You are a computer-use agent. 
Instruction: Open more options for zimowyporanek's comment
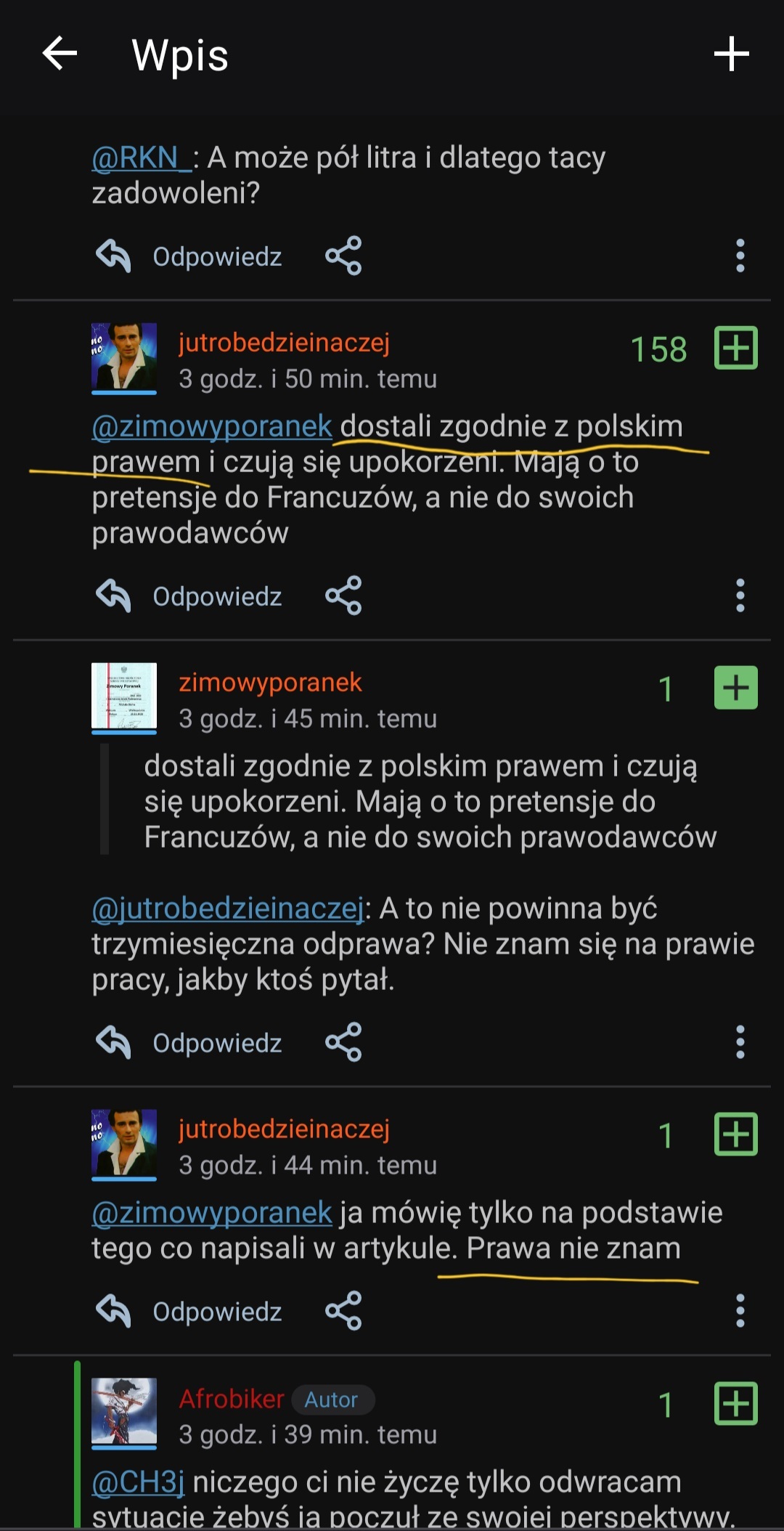coord(740,1042)
